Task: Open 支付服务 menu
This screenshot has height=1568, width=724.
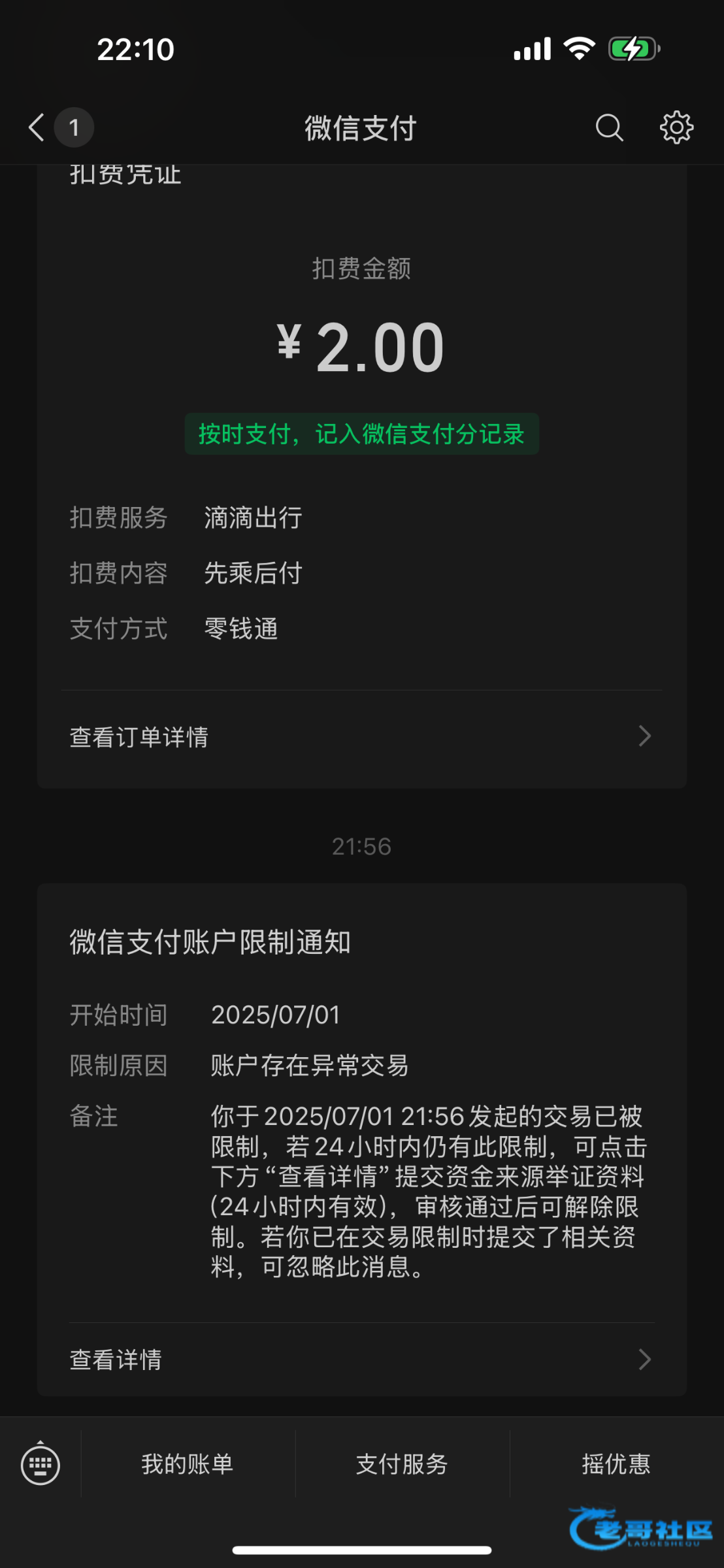Action: (402, 1464)
